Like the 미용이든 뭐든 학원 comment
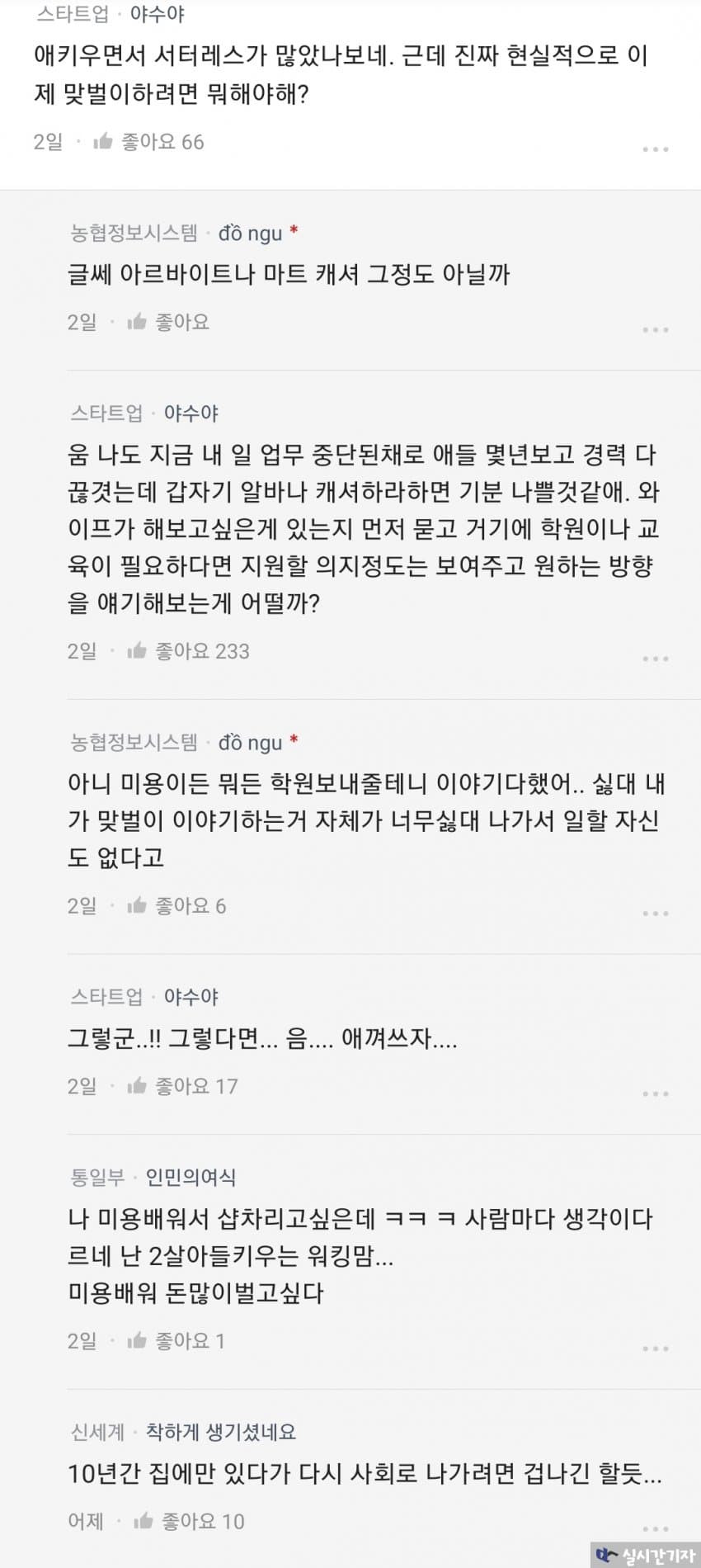The width and height of the screenshot is (701, 1568). (137, 906)
